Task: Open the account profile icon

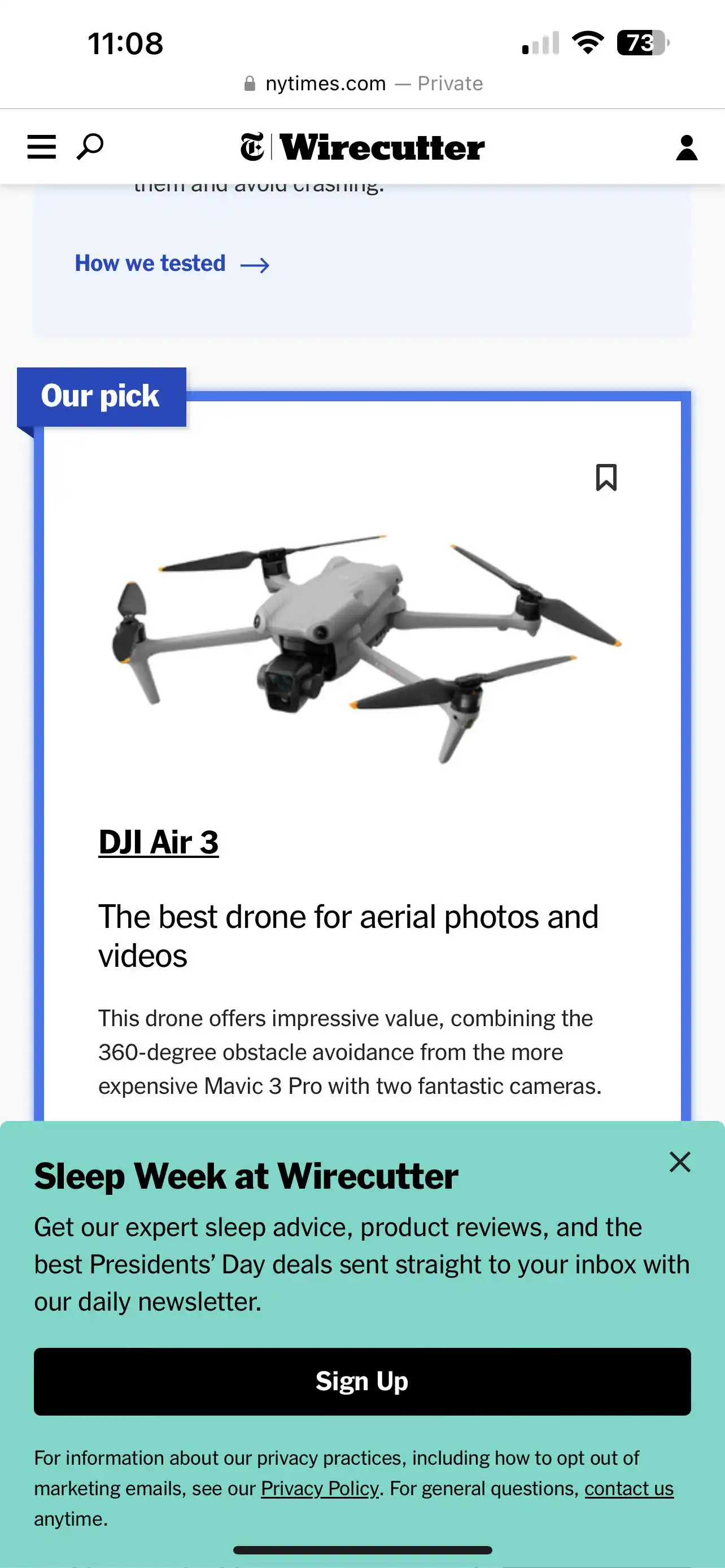Action: click(x=686, y=147)
